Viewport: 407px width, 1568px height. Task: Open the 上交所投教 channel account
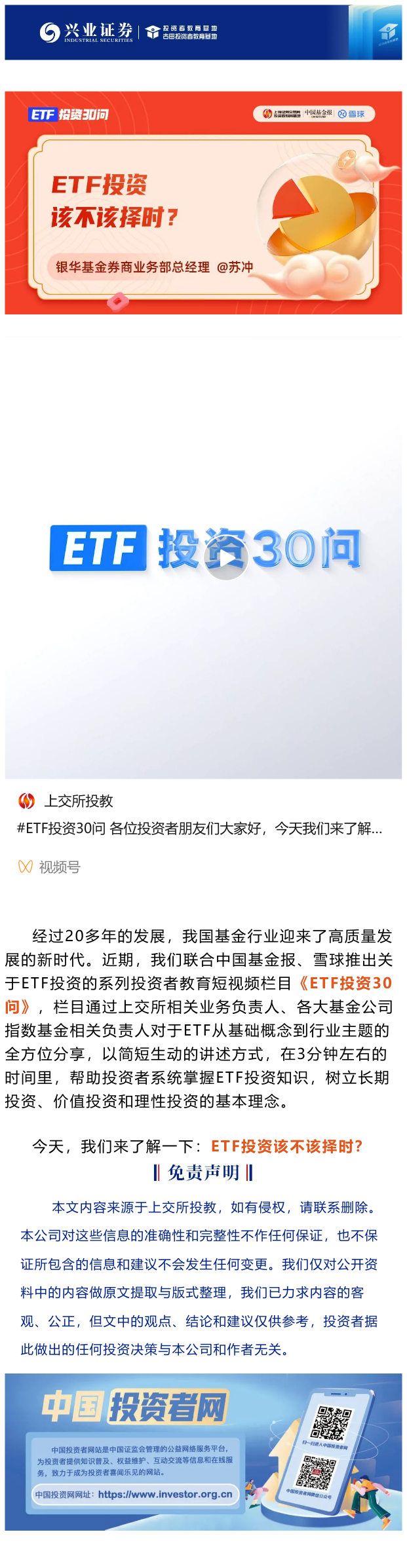pos(78,800)
